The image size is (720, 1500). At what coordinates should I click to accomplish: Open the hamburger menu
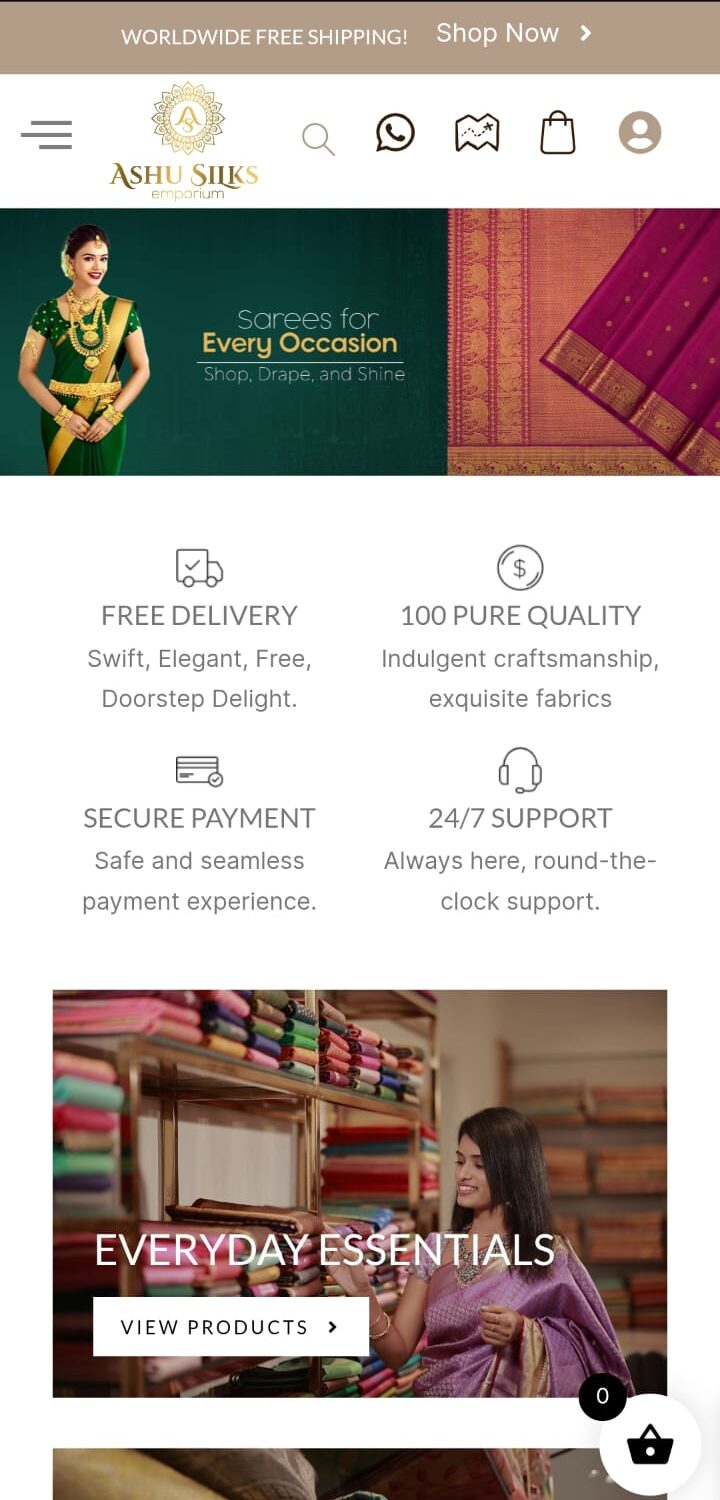tap(46, 134)
